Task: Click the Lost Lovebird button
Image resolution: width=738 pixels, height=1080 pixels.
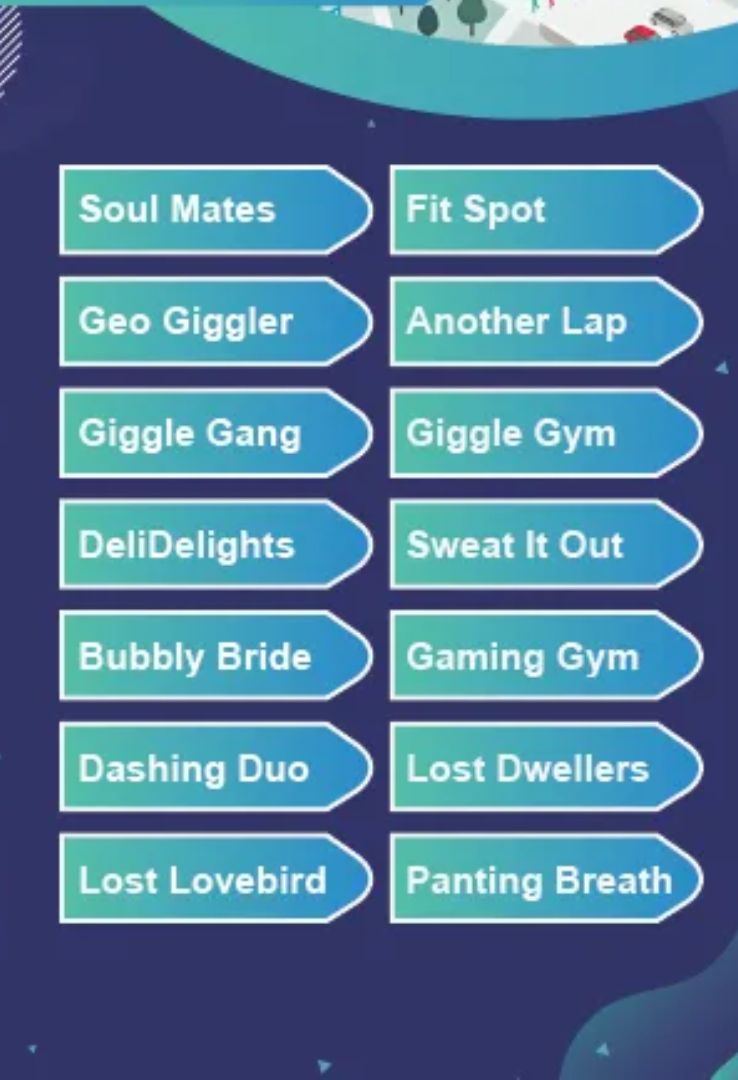Action: pos(200,881)
